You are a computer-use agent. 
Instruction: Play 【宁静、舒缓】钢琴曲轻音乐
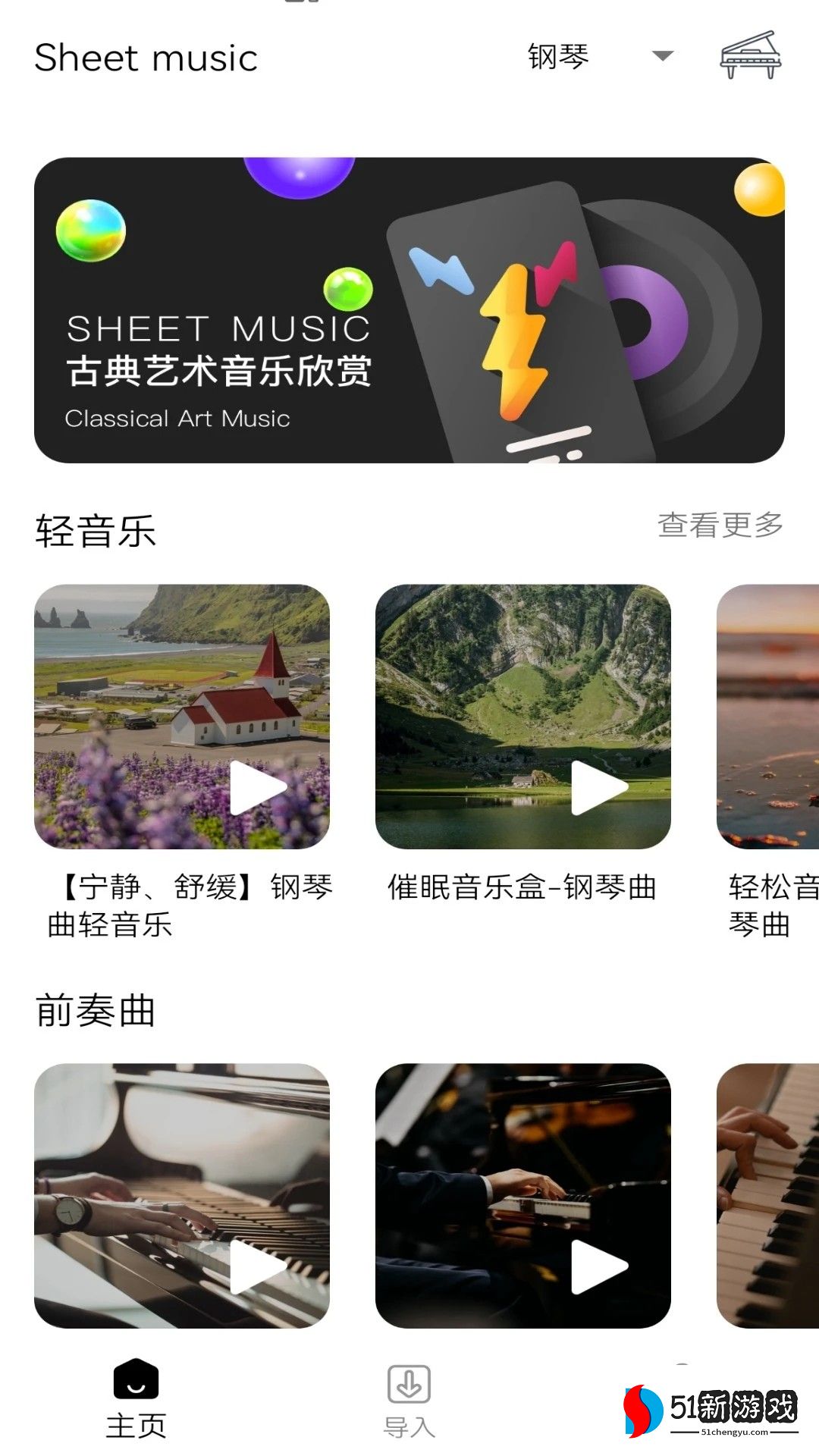[182, 717]
